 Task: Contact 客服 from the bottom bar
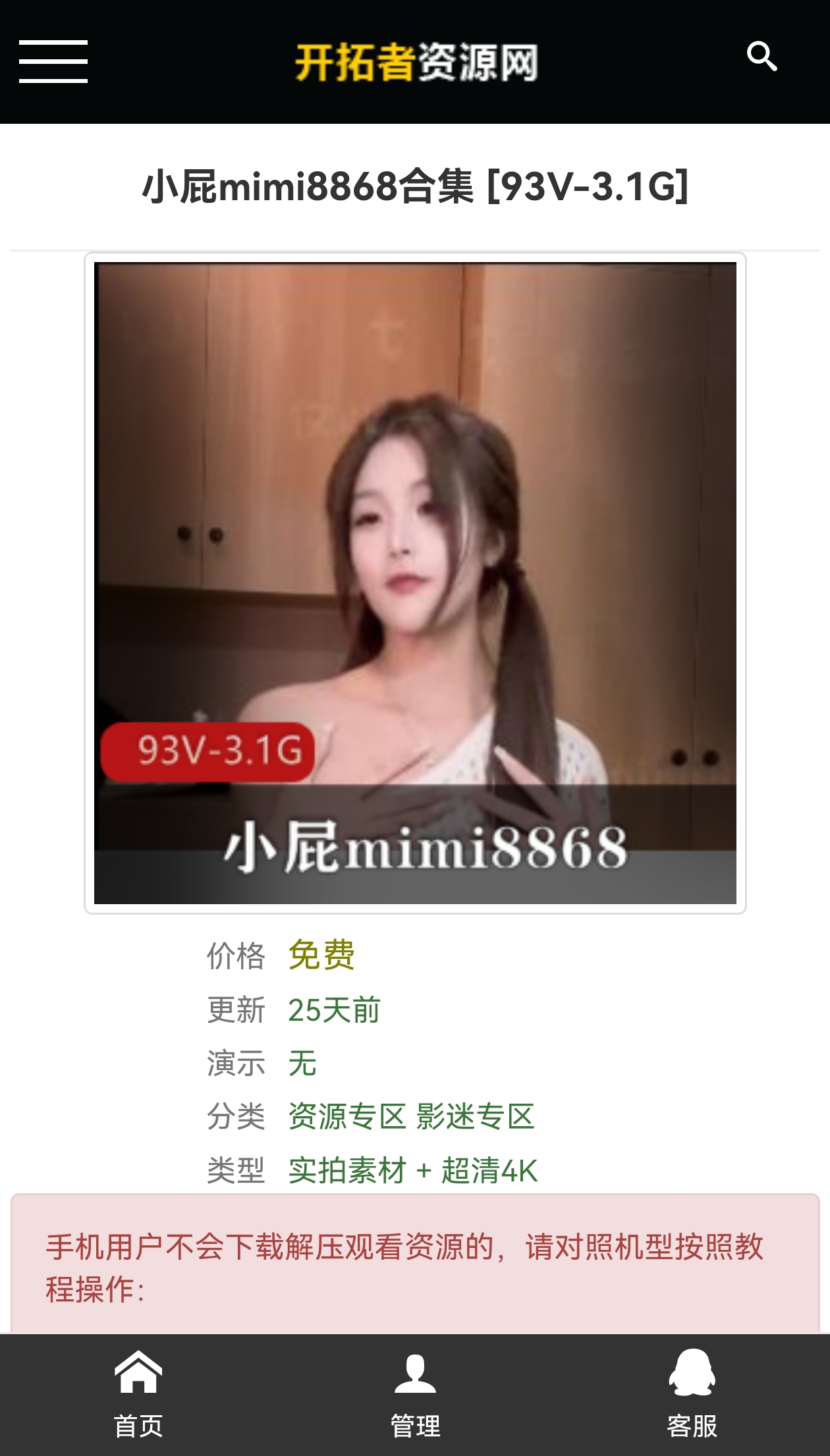tap(692, 1395)
